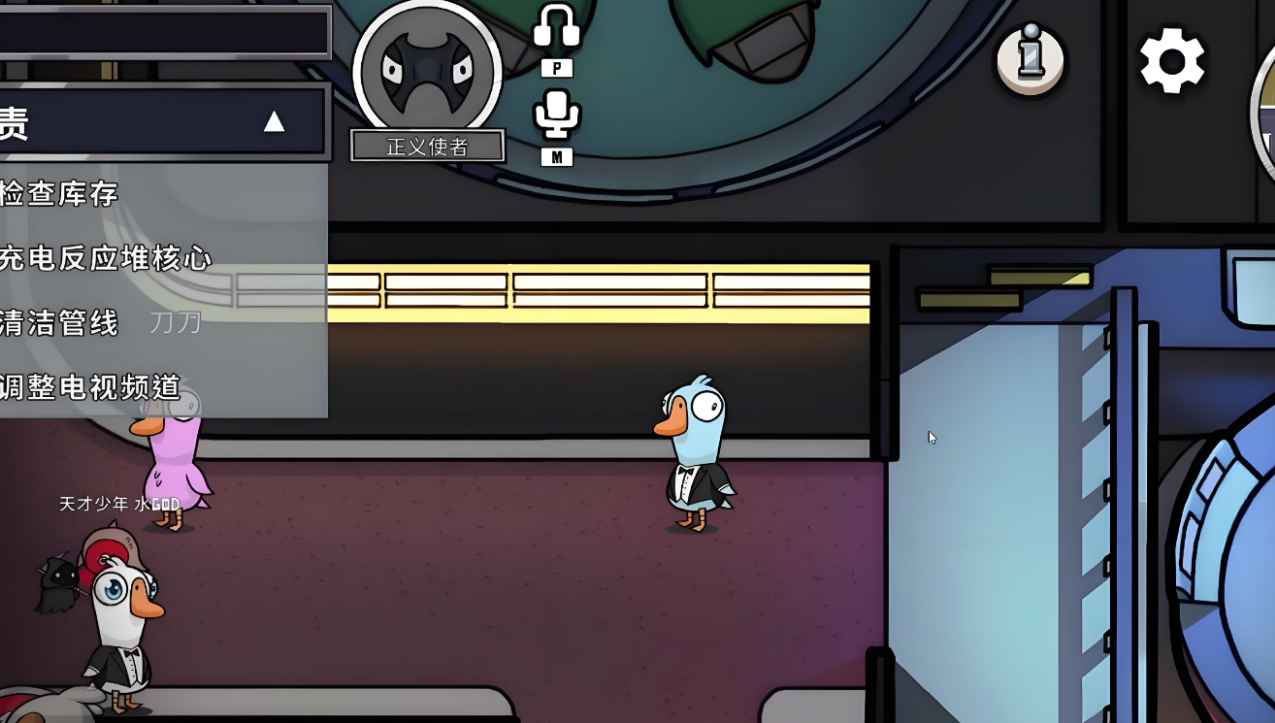The width and height of the screenshot is (1275, 723).
Task: Select the 检查库存 task
Action: pyautogui.click(x=60, y=194)
